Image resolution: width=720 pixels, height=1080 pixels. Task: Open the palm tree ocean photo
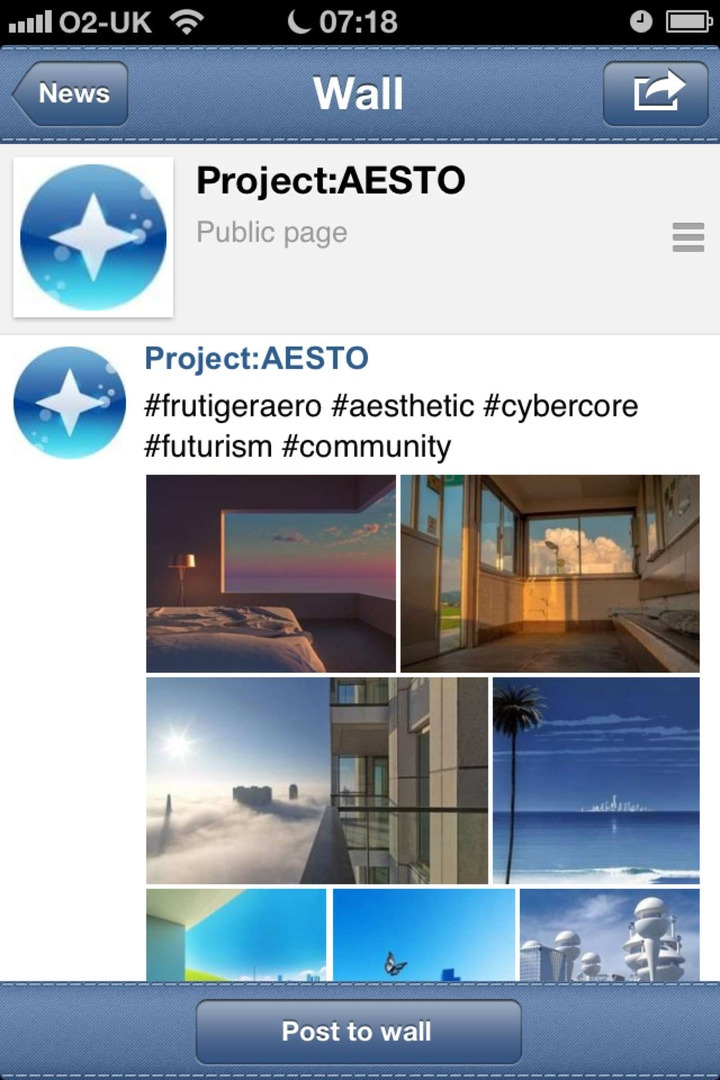(596, 780)
